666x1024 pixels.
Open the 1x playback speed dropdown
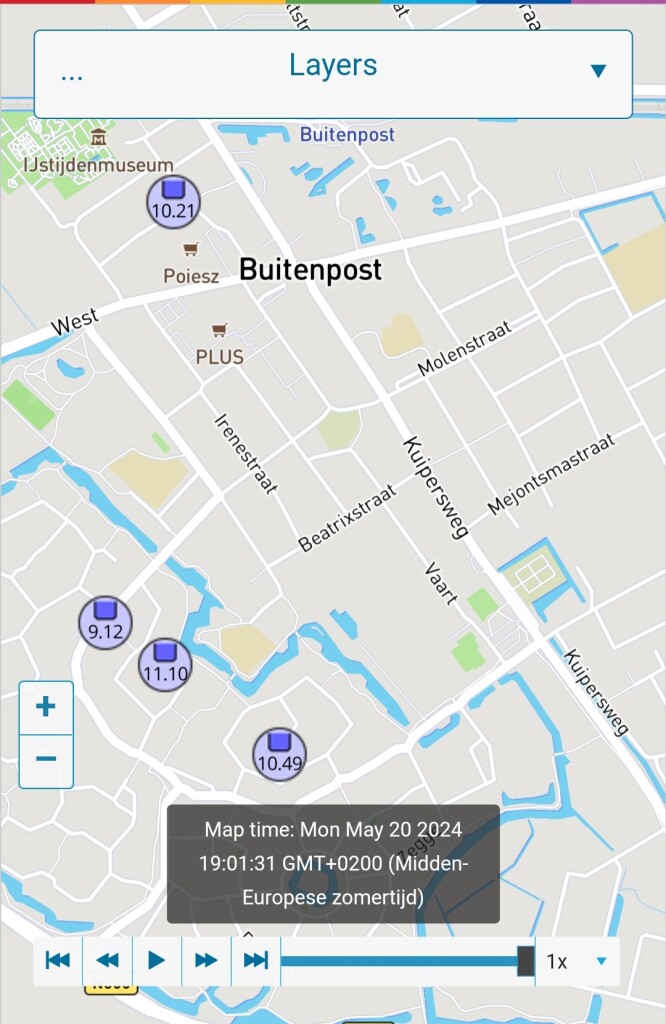click(577, 961)
